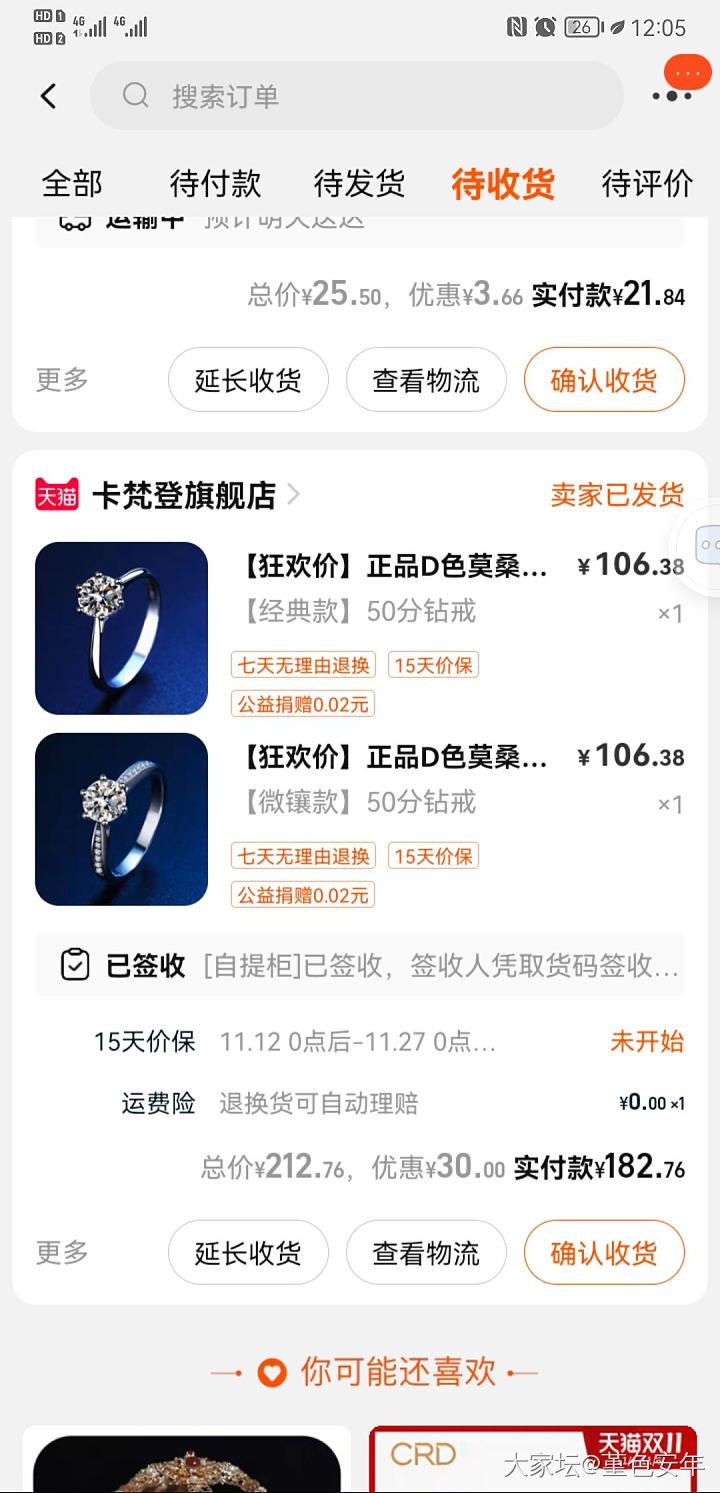
Task: Open the floating assistant robot icon
Action: click(706, 546)
